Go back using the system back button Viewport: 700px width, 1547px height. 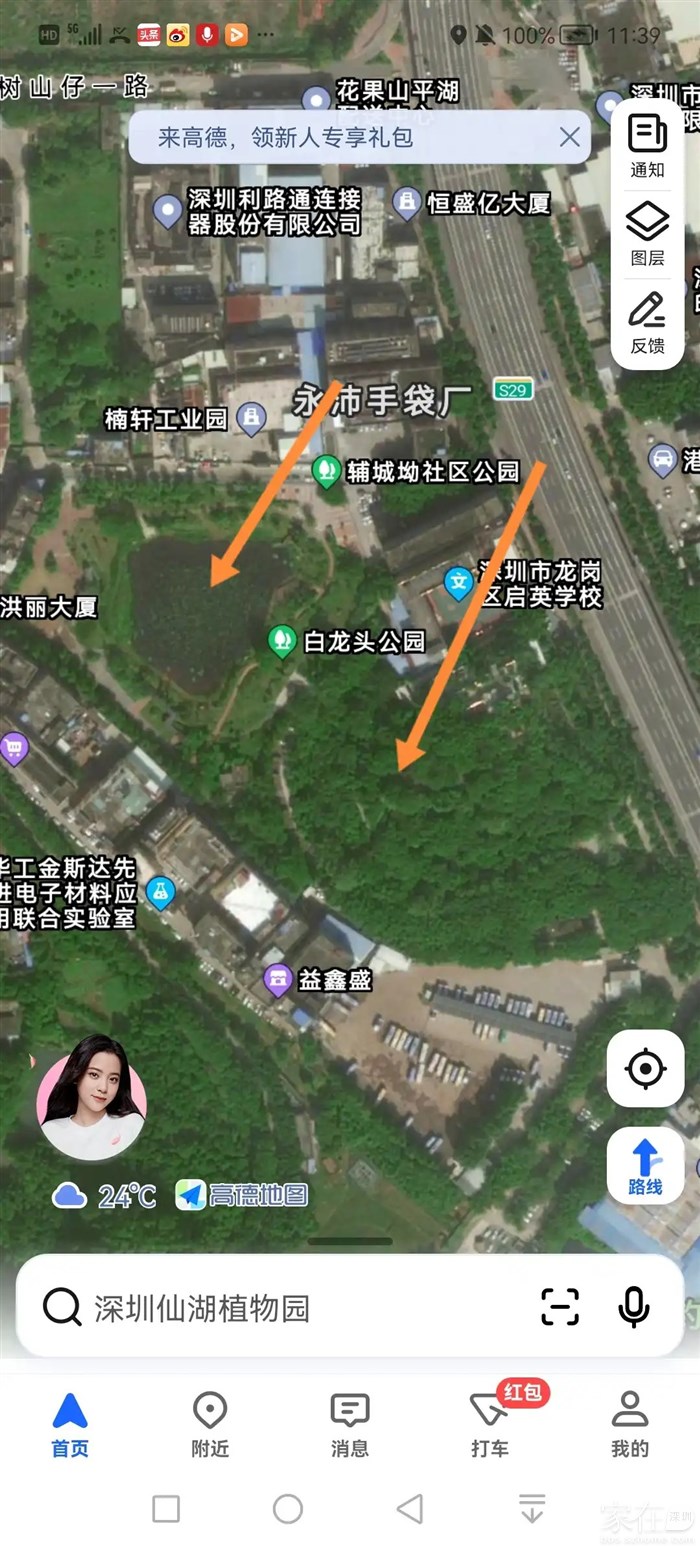click(x=410, y=1508)
